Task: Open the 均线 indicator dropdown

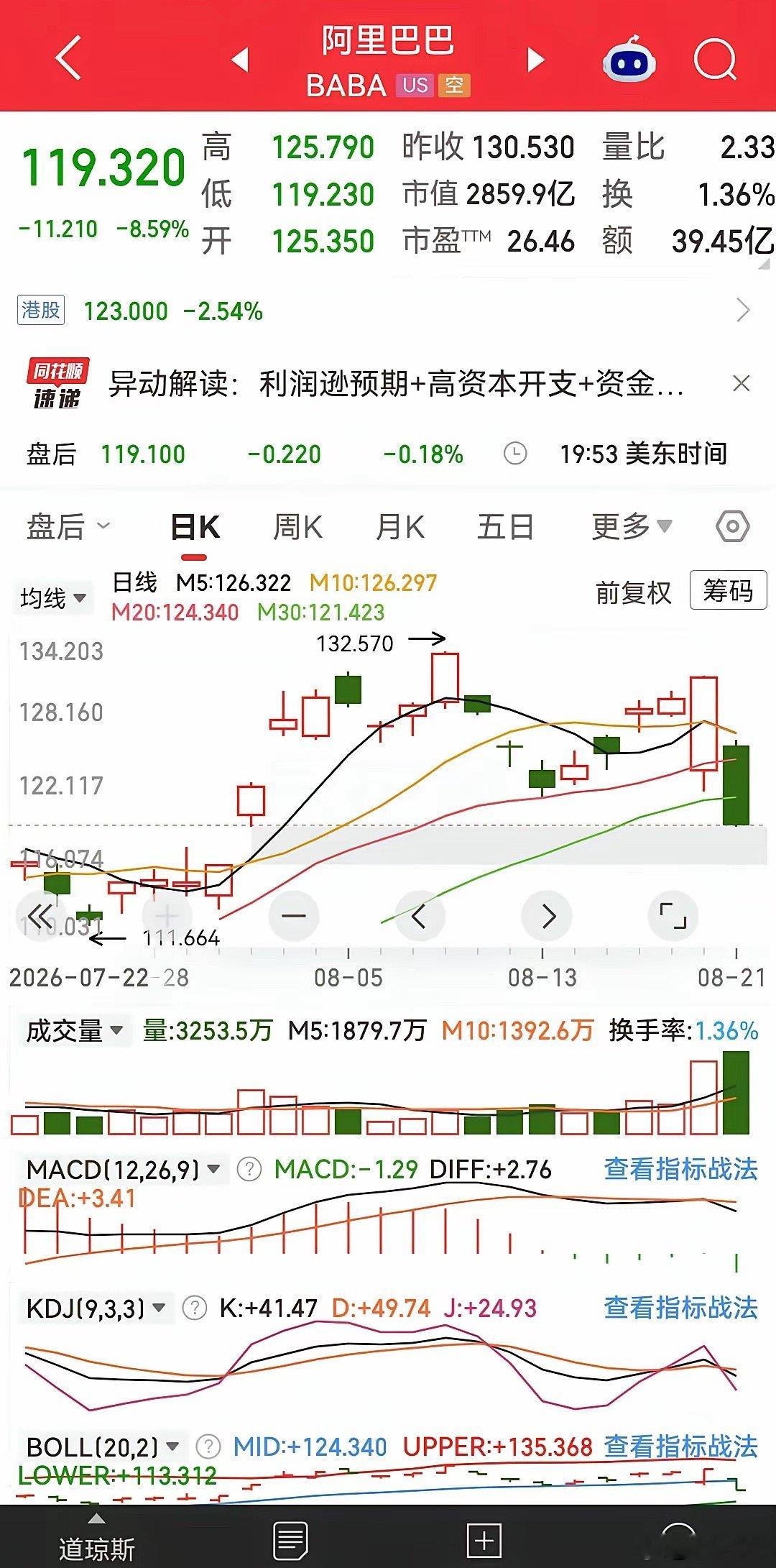Action: [53, 597]
